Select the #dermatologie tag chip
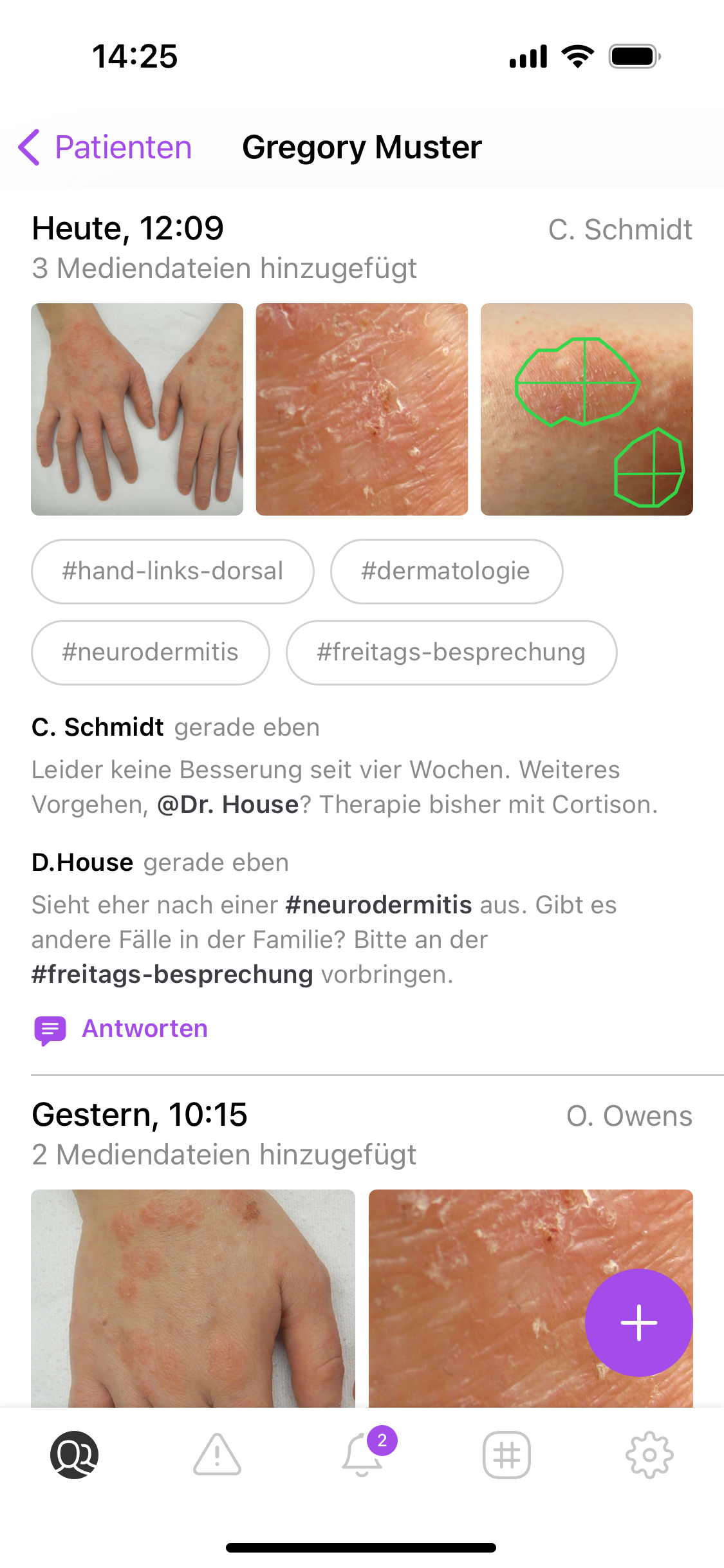The height and width of the screenshot is (1568, 724). [x=447, y=571]
